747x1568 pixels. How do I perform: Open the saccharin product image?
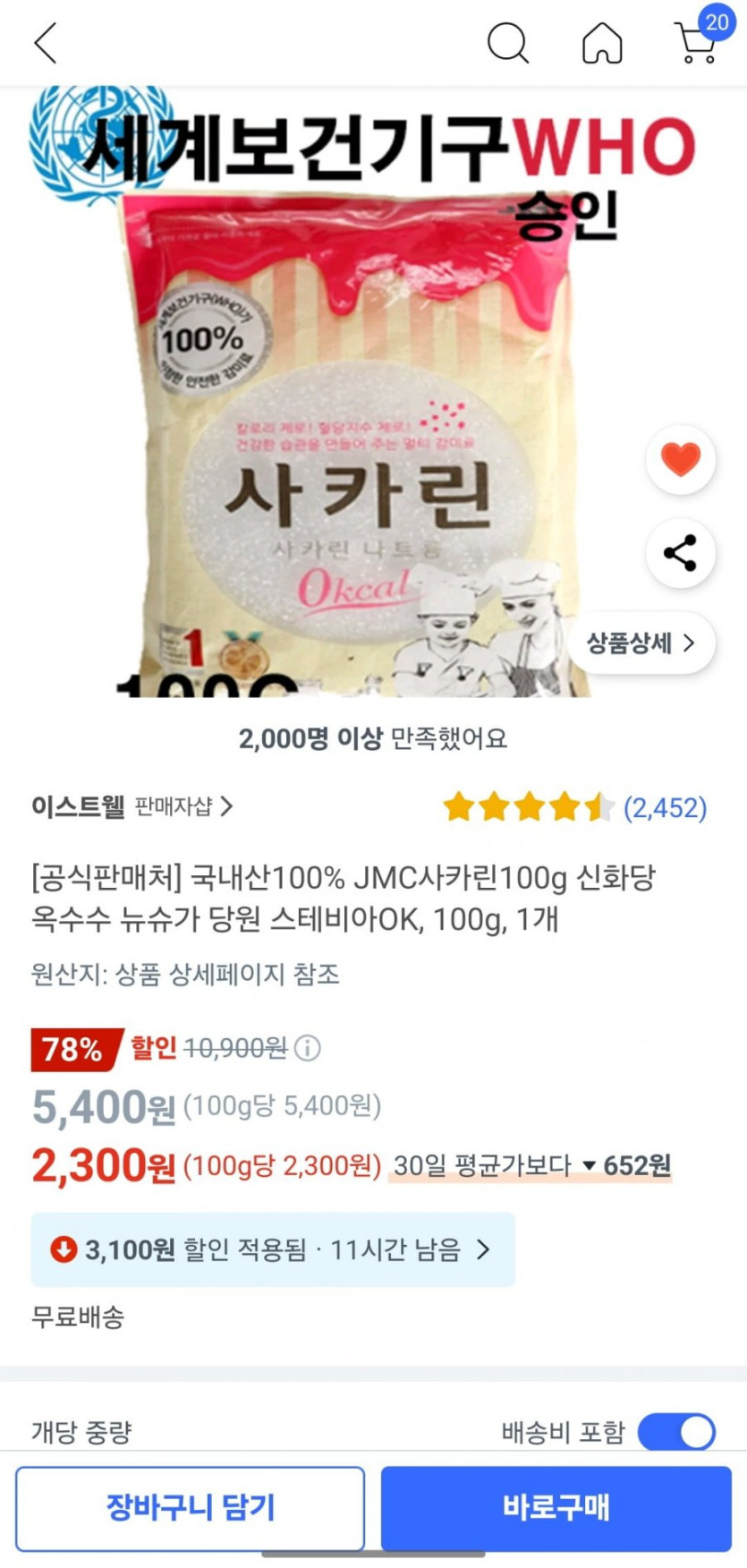(x=358, y=430)
